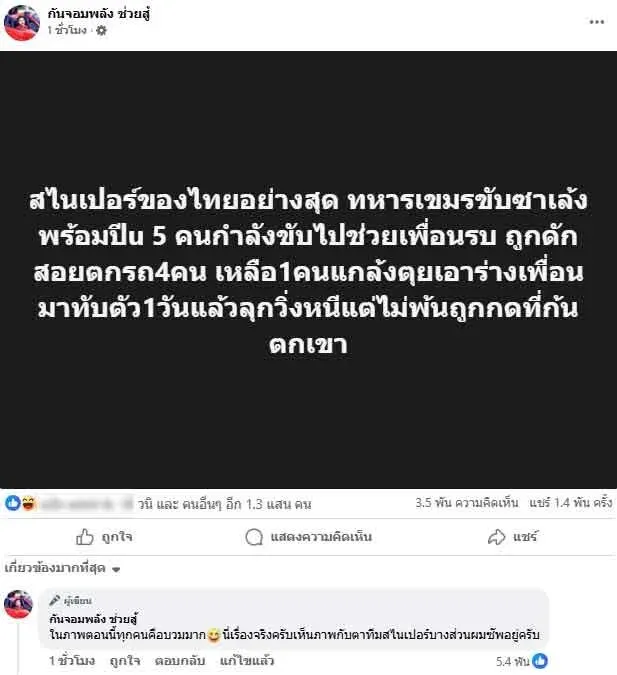Screen dimensions: 617x675
Task: Expand the เกี่ยวข้องมากที่สุด comment sorting dropdown
Action: 64,568
